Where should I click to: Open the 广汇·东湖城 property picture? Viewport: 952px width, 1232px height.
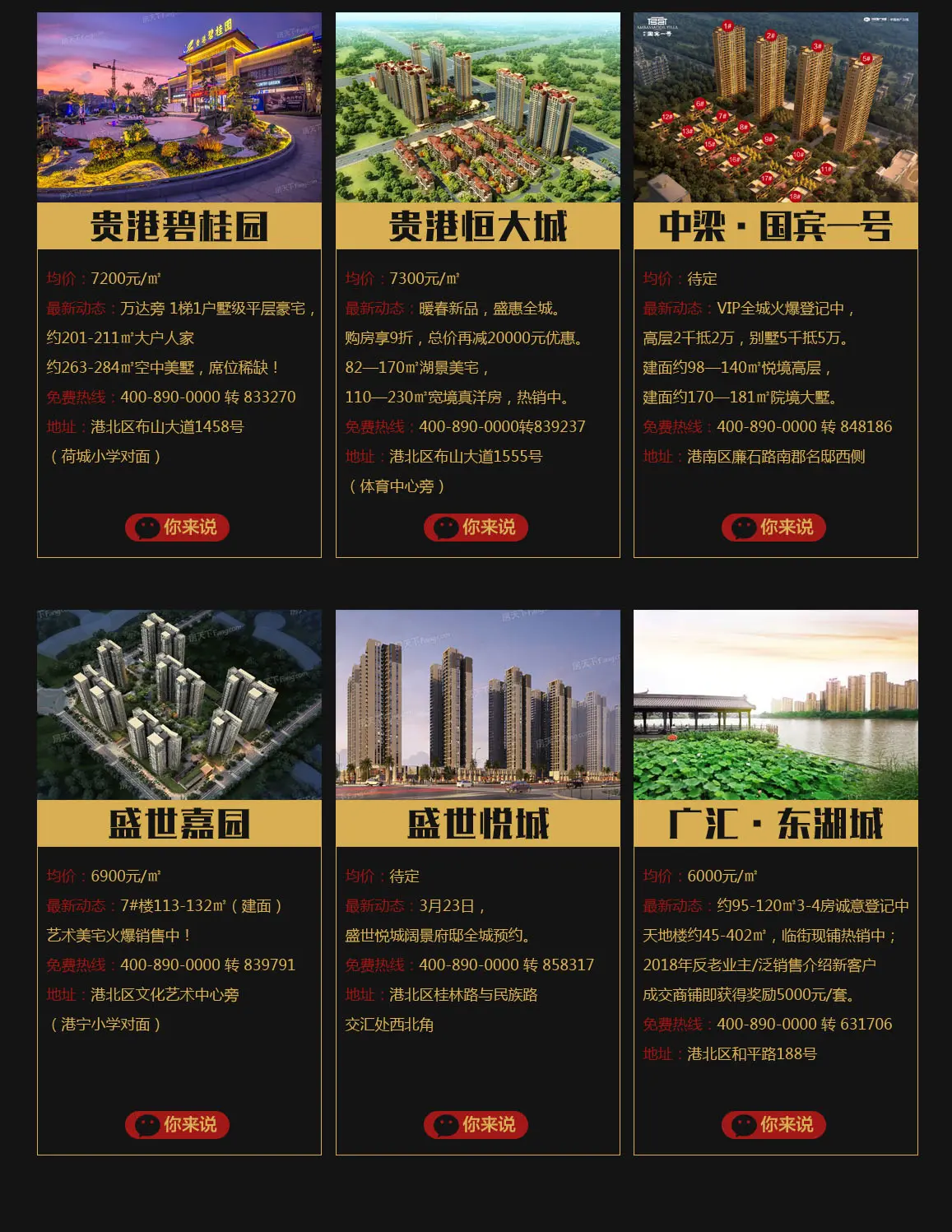[776, 704]
